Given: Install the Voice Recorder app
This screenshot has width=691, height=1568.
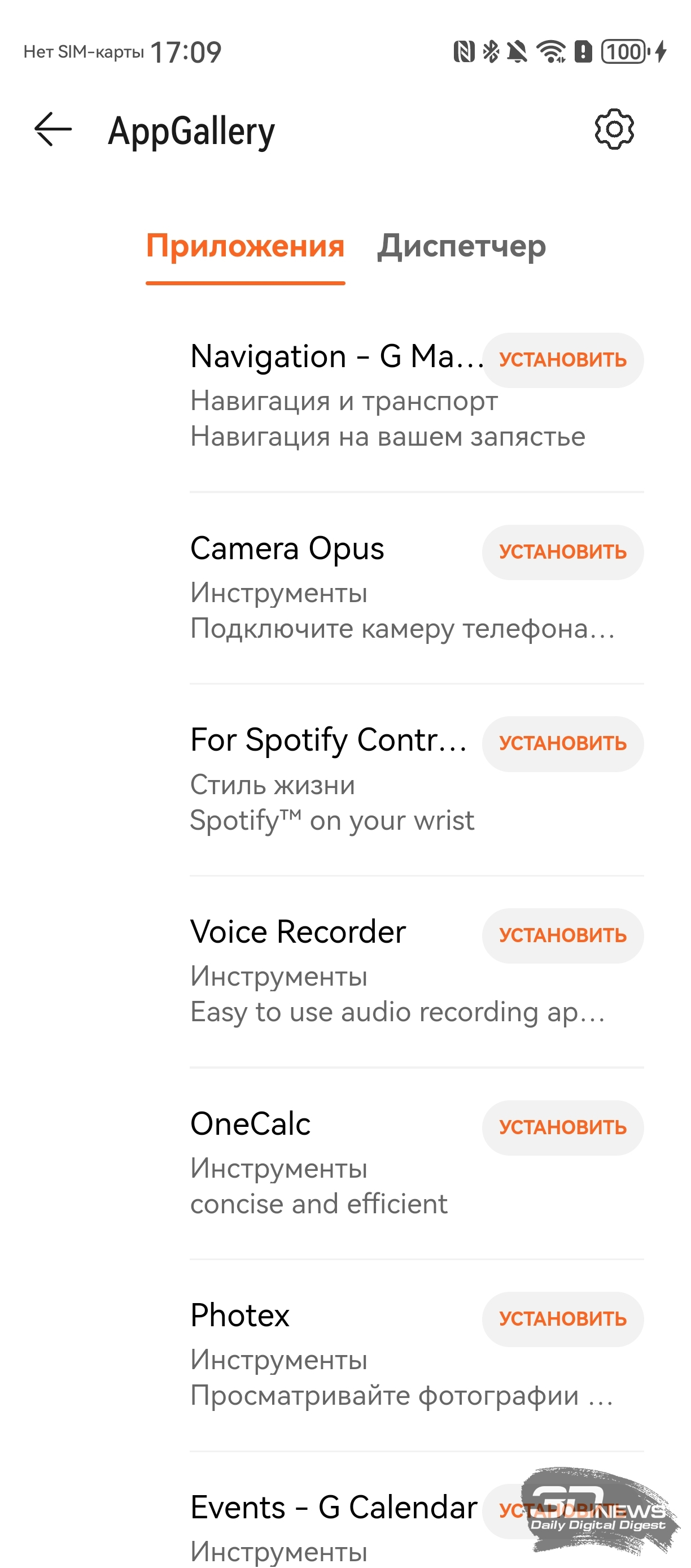Looking at the screenshot, I should pos(562,935).
